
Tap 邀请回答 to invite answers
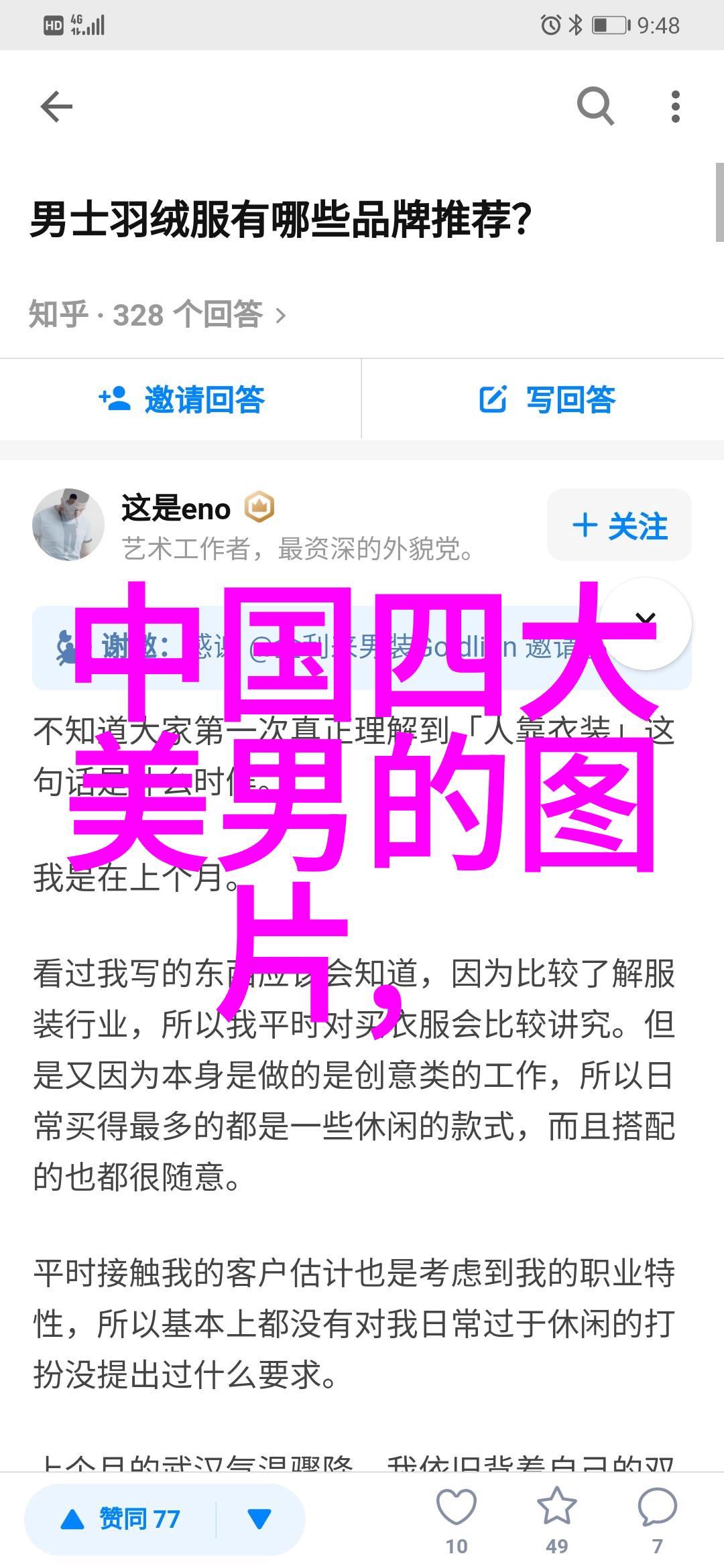click(x=181, y=399)
